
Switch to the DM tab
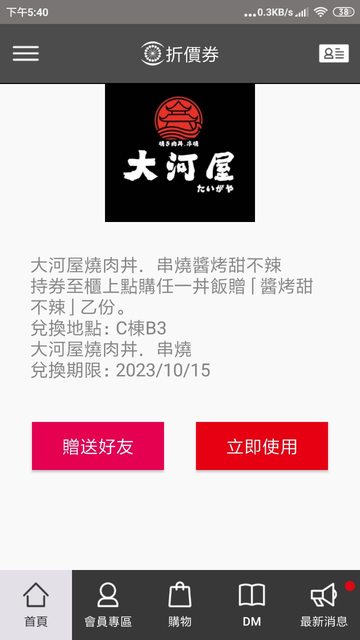click(252, 605)
